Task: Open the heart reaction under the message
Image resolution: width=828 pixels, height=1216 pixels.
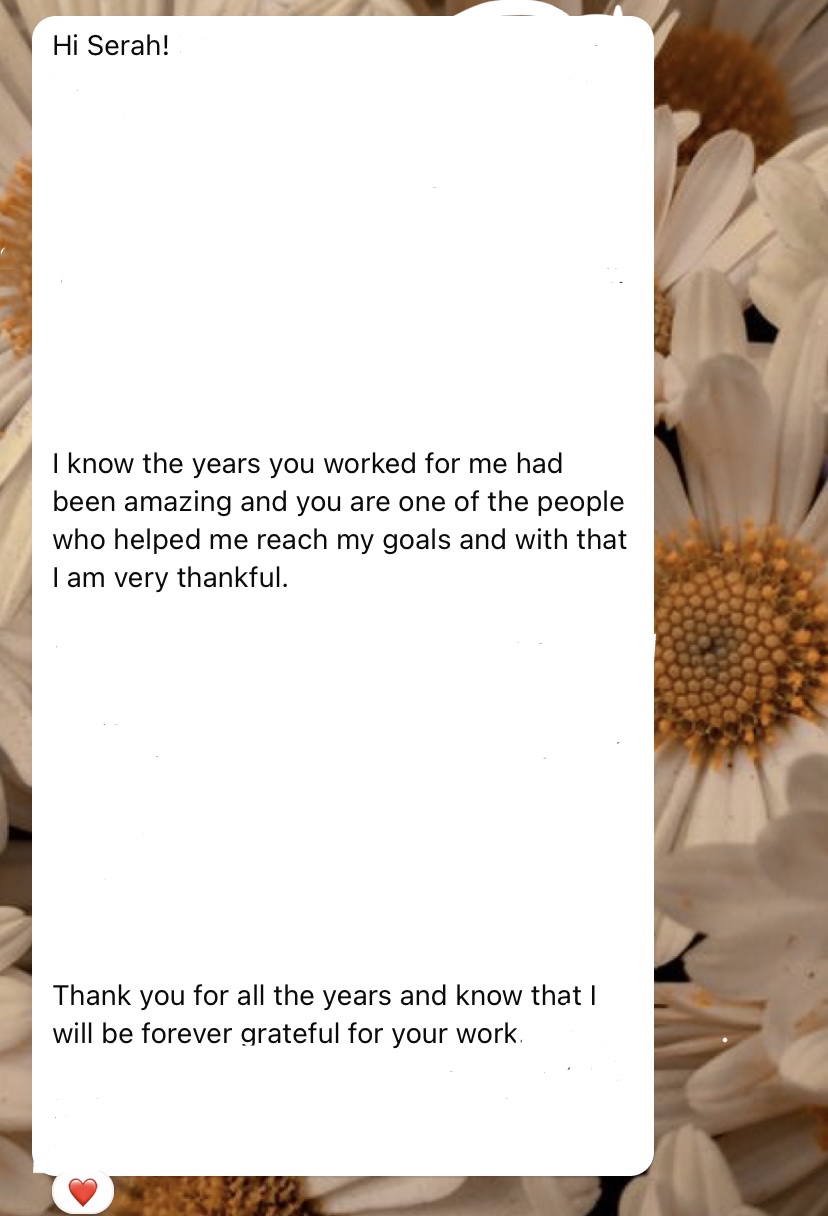Action: pos(83,1191)
